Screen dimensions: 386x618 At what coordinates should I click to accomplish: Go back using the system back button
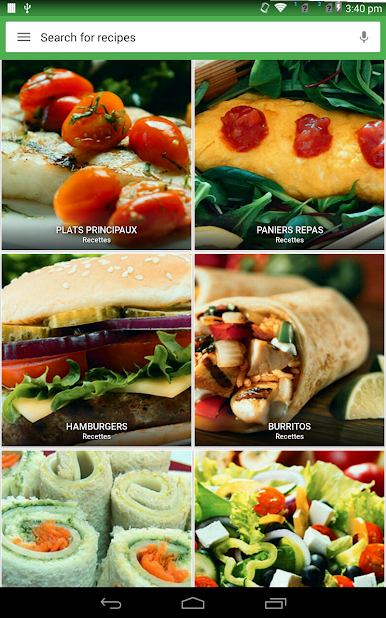click(111, 603)
